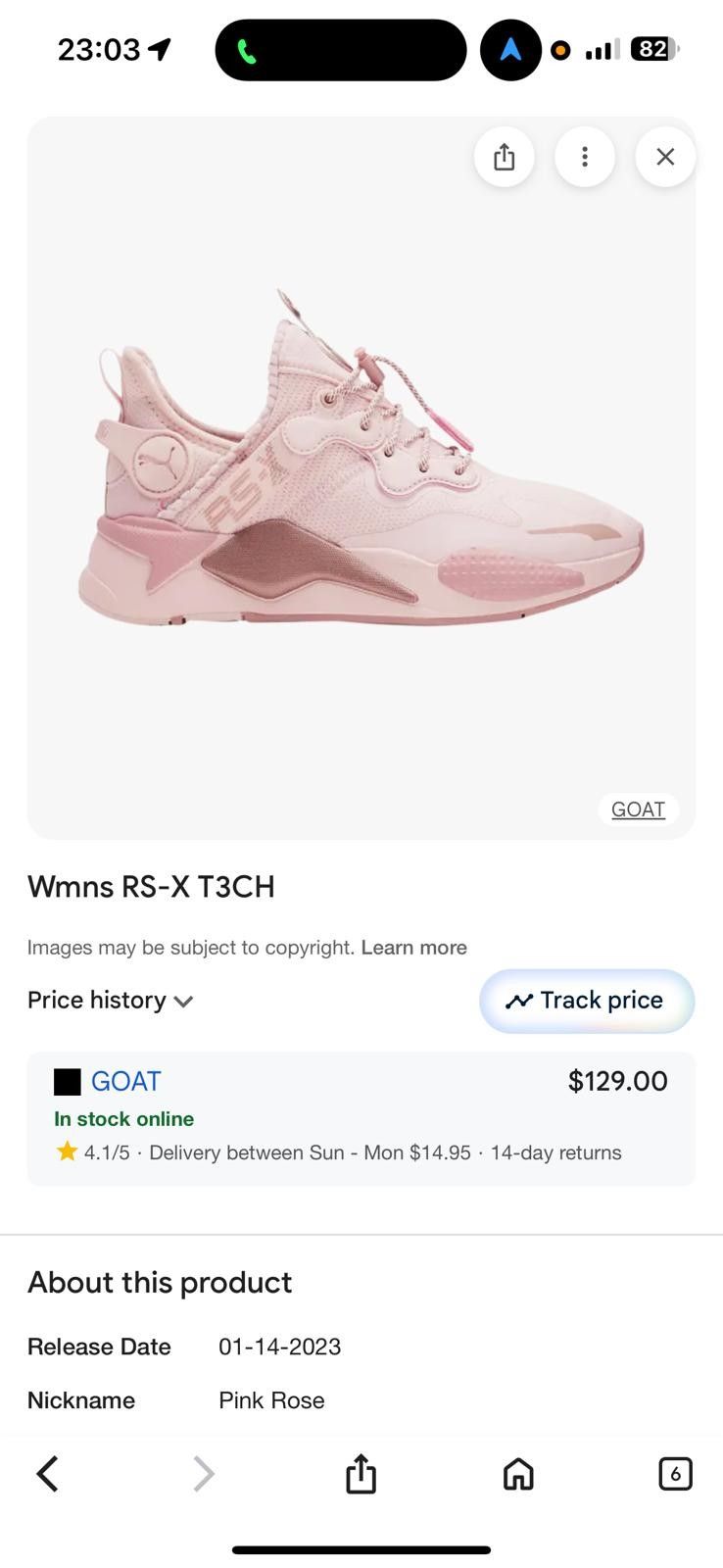Tap the forward arrow in the bottom bar
Viewport: 723px width, 1568px height.
pos(203,1473)
